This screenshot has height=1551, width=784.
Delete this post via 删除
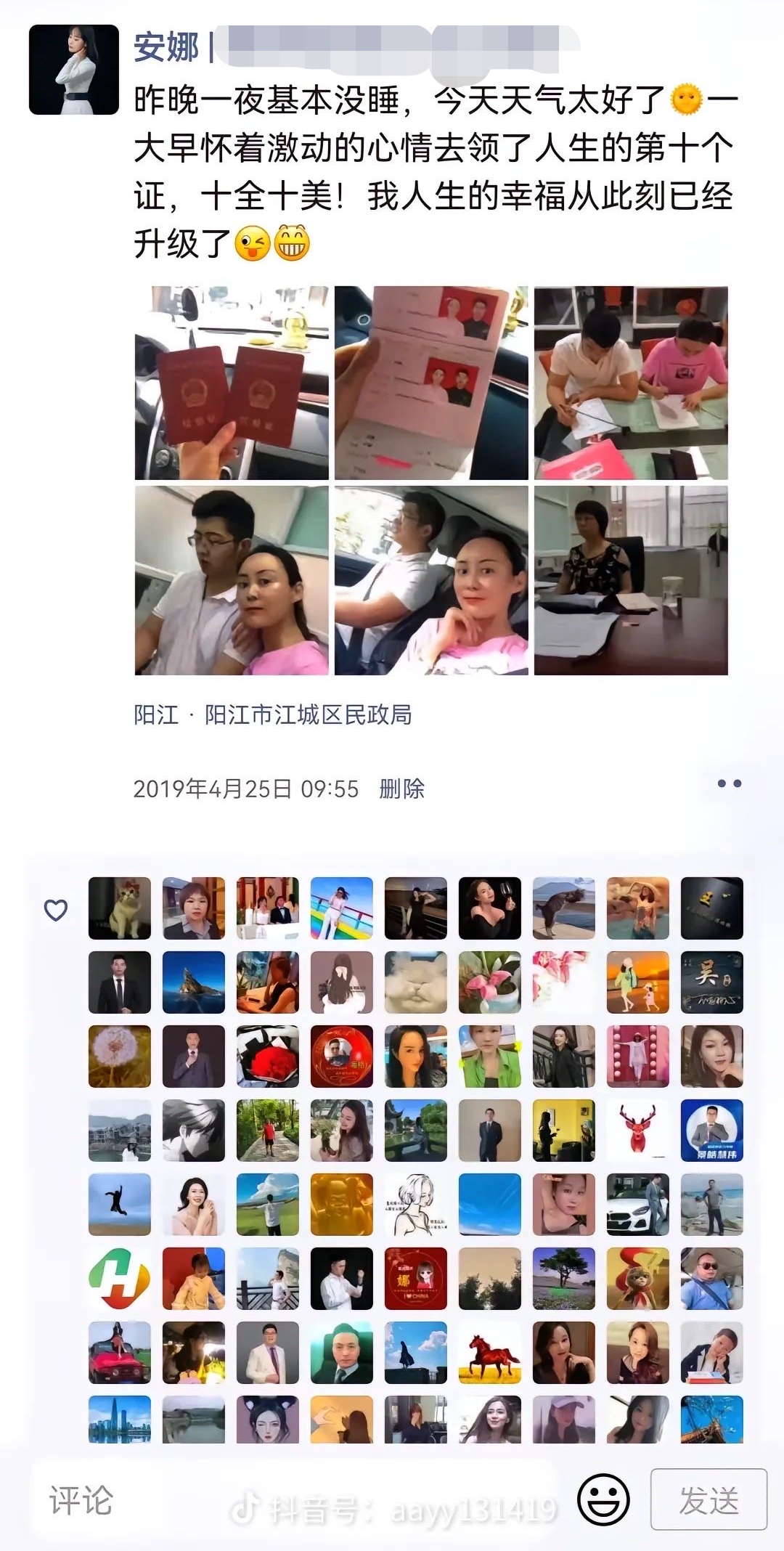pyautogui.click(x=401, y=789)
